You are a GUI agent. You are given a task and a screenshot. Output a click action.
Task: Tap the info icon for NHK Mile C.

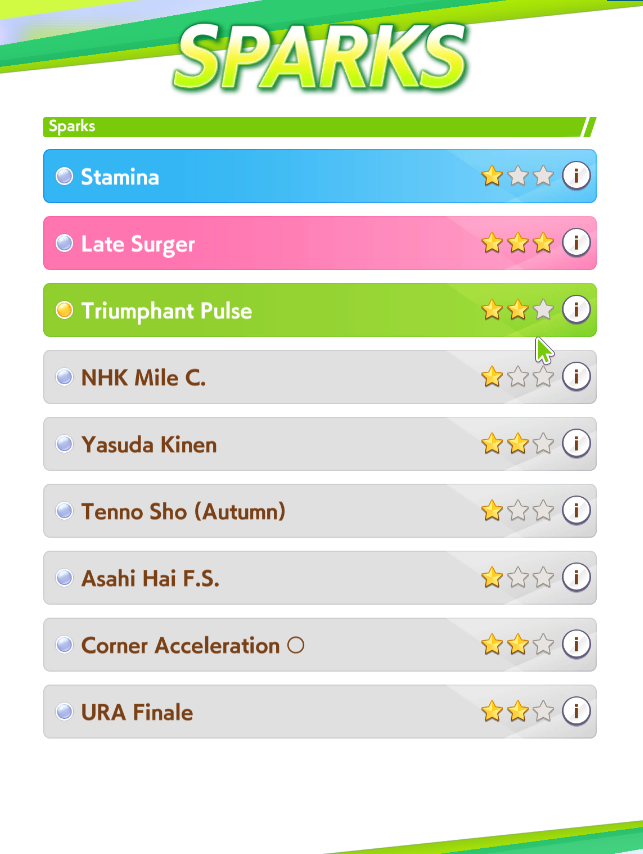click(576, 377)
